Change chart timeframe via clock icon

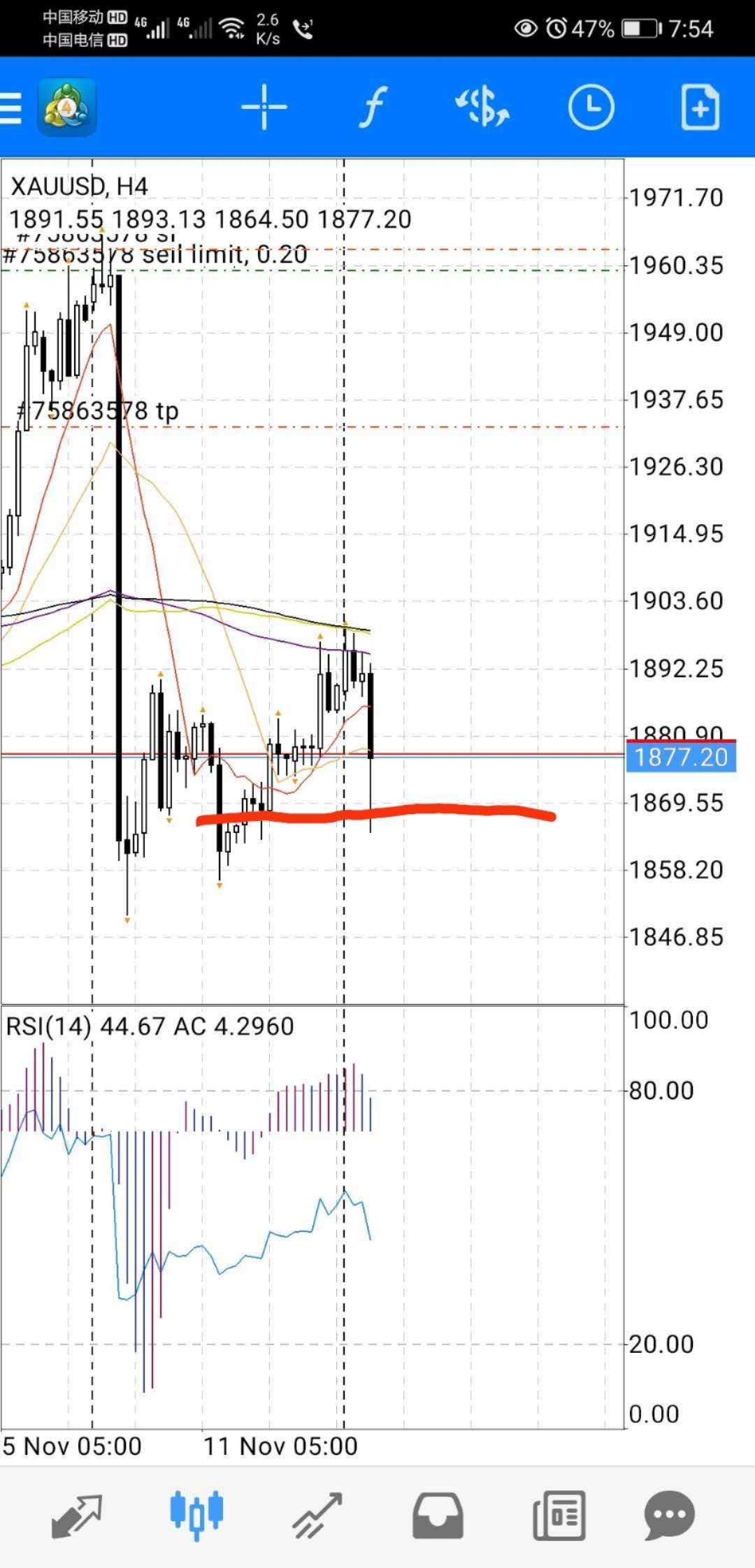591,108
